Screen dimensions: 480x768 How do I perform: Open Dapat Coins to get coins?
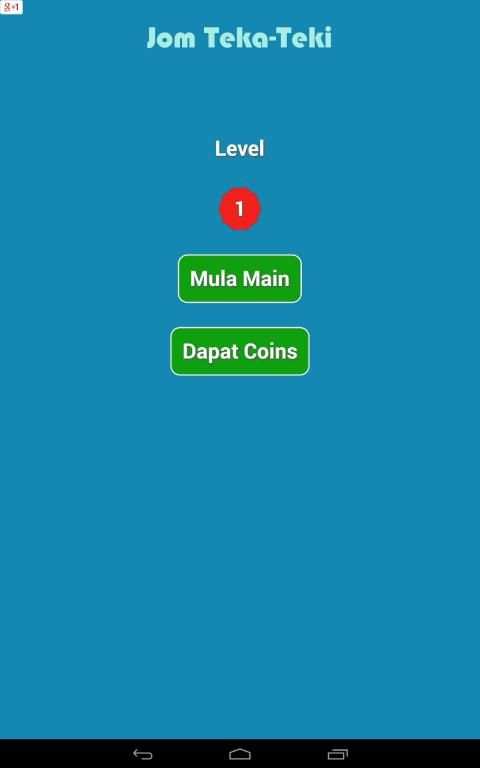(240, 351)
